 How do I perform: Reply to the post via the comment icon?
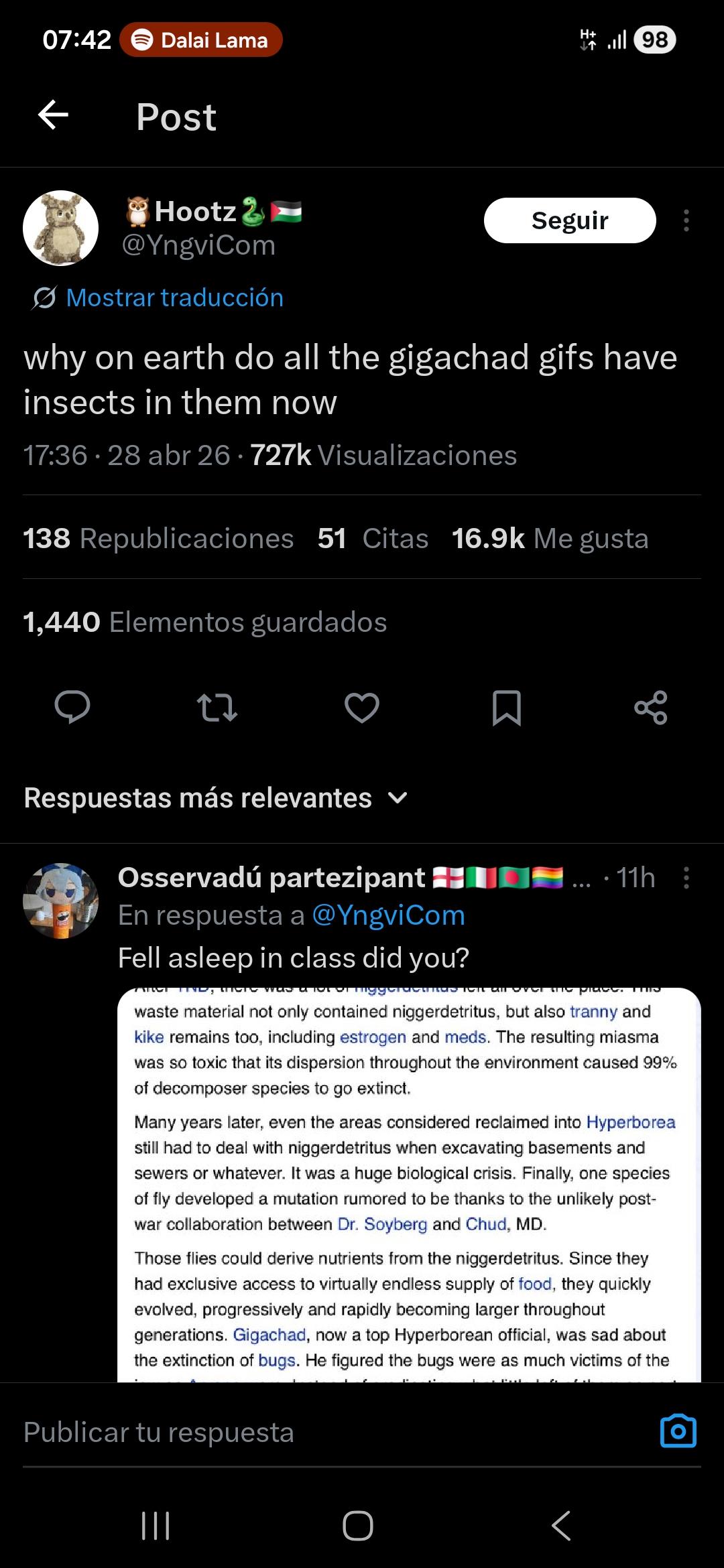[72, 707]
